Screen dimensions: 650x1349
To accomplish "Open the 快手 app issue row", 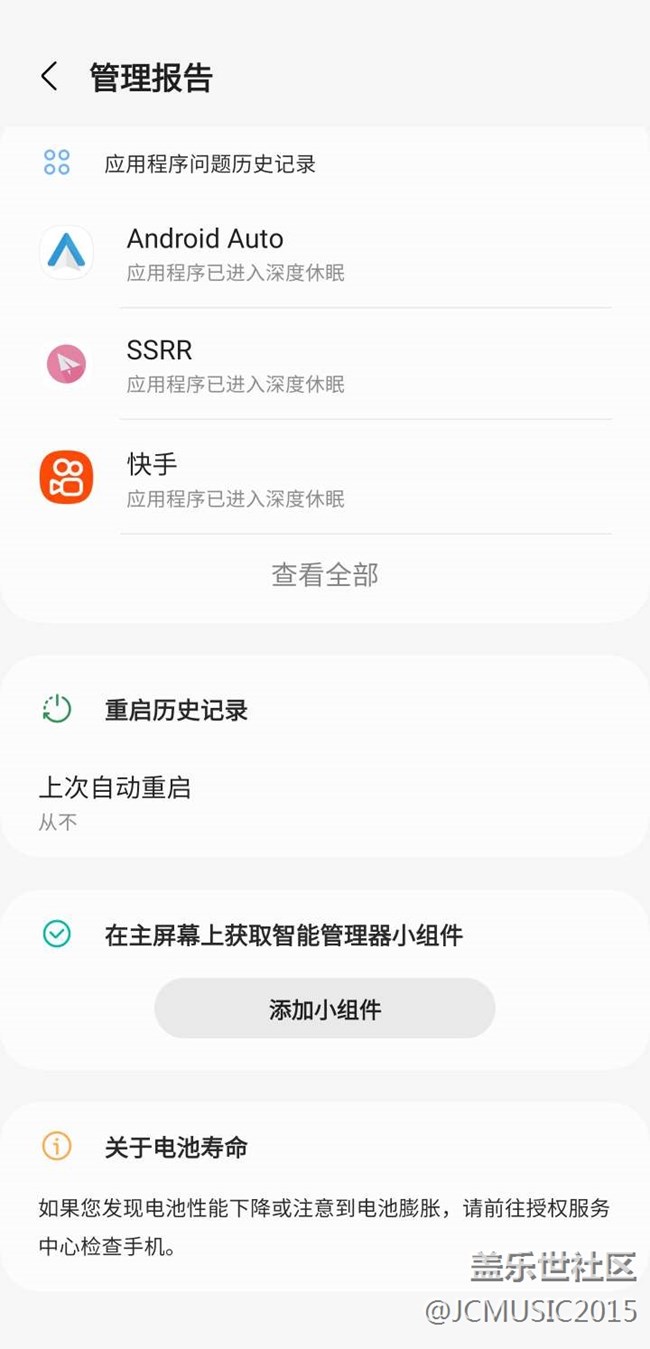I will 325,478.
